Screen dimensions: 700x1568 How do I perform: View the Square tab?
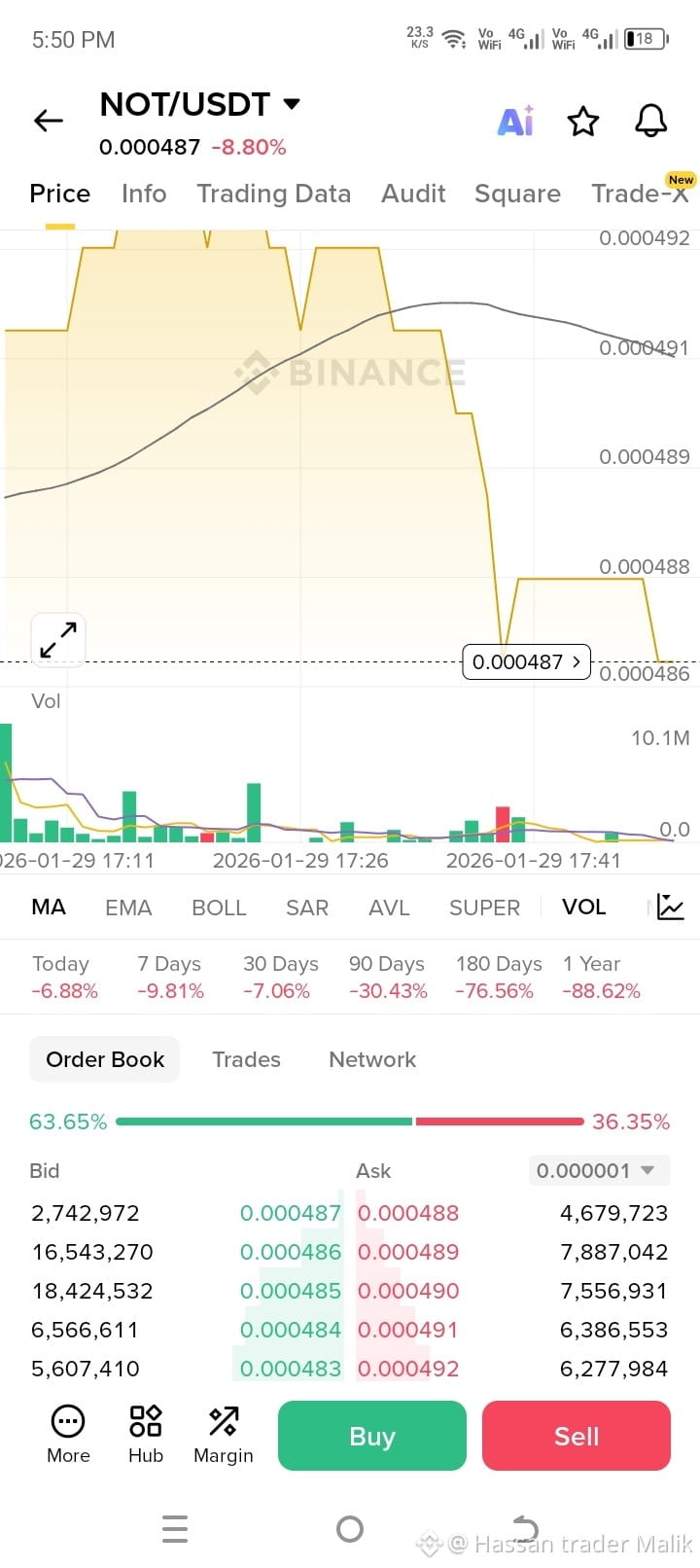coord(517,194)
